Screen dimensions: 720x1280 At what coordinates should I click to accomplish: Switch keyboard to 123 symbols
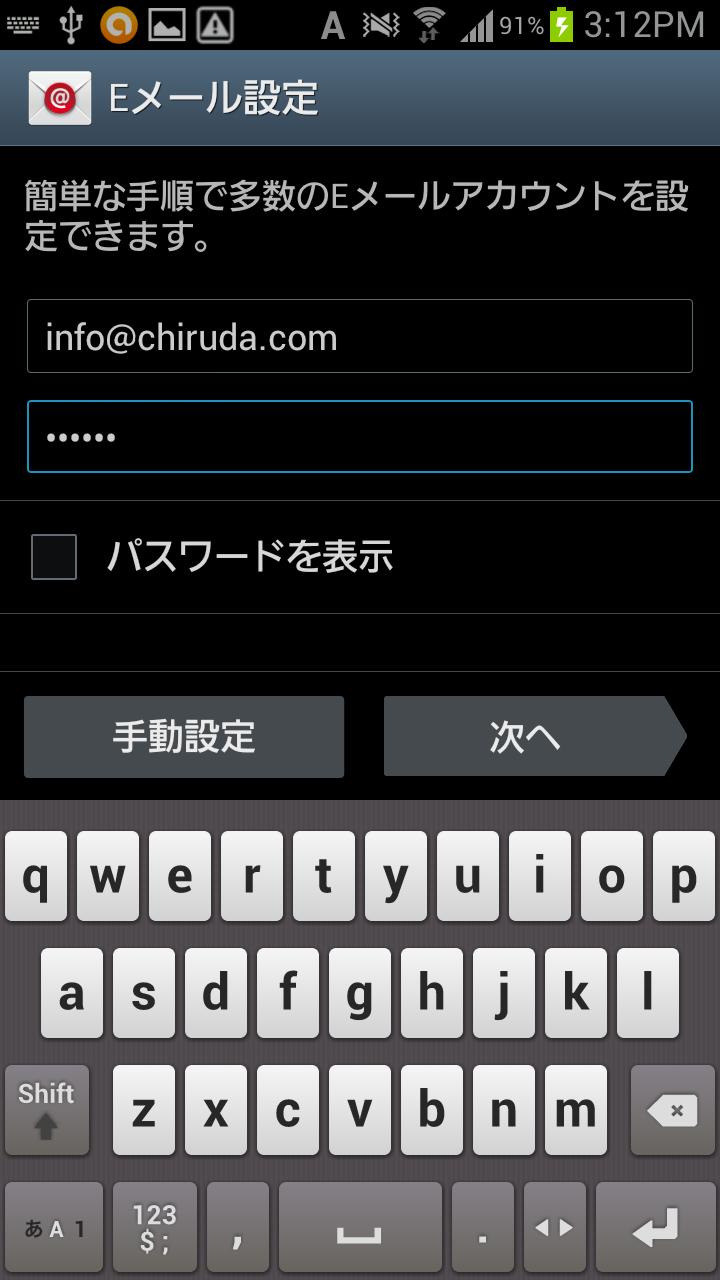click(155, 1228)
